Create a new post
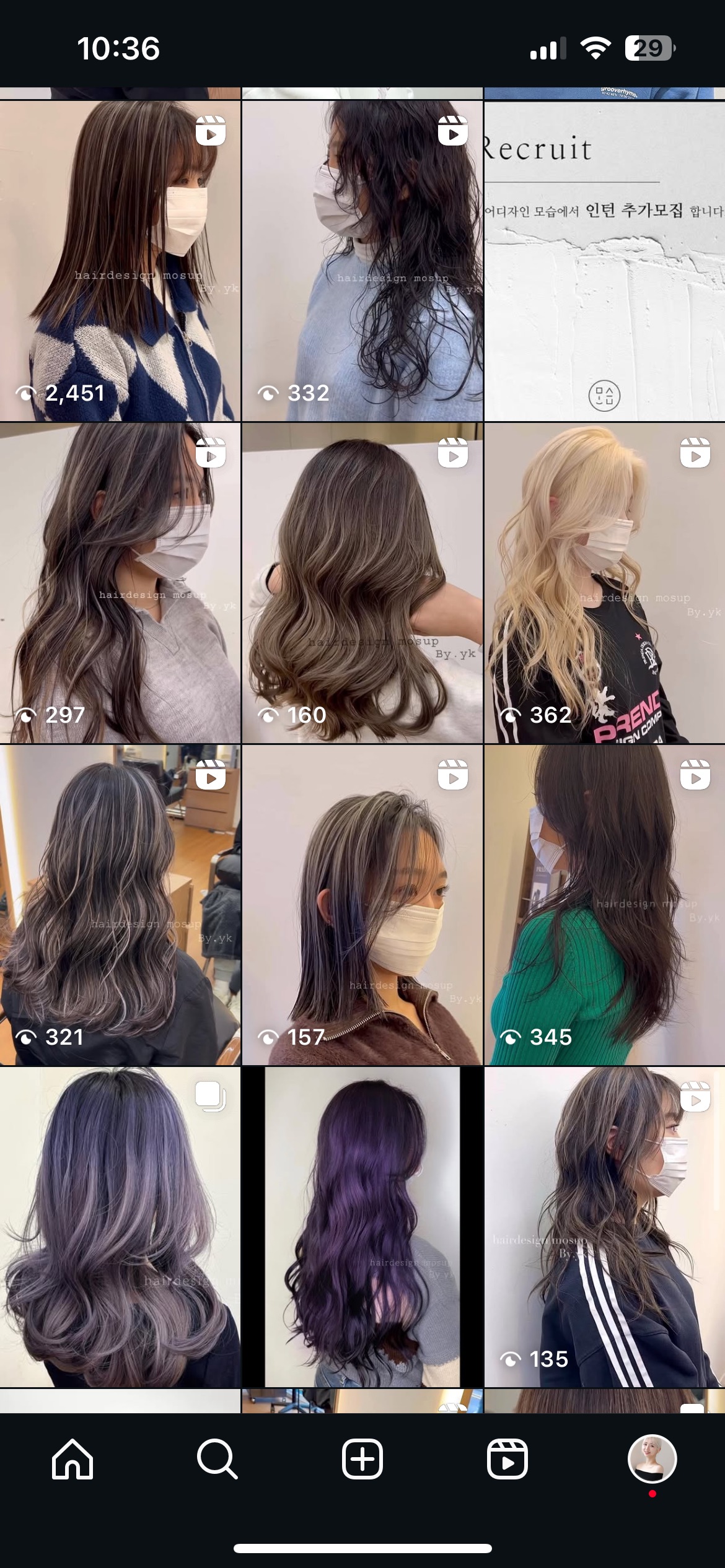Screen dimensions: 725x1568 point(362,1459)
